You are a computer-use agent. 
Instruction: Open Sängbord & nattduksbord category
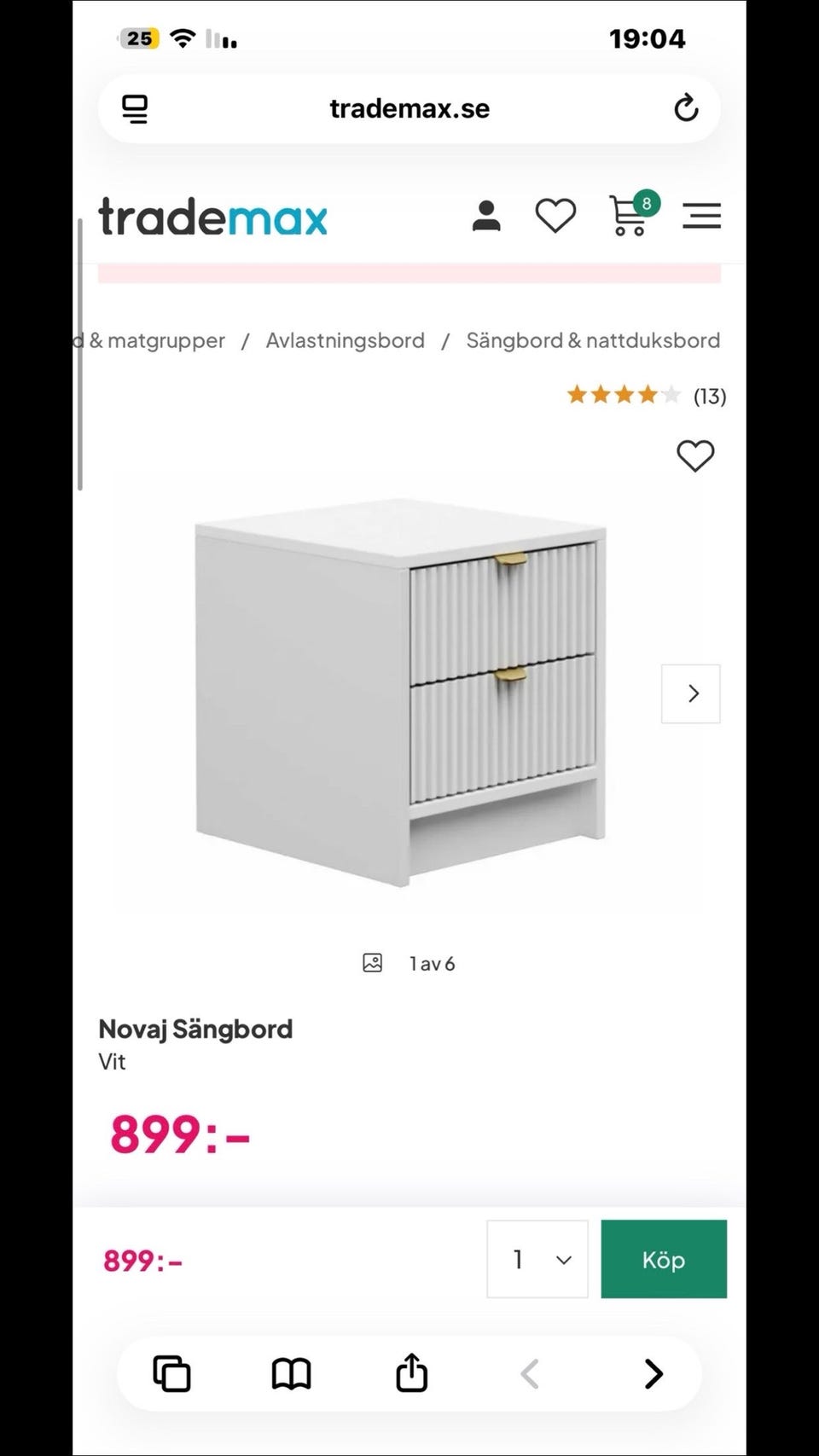tap(593, 340)
